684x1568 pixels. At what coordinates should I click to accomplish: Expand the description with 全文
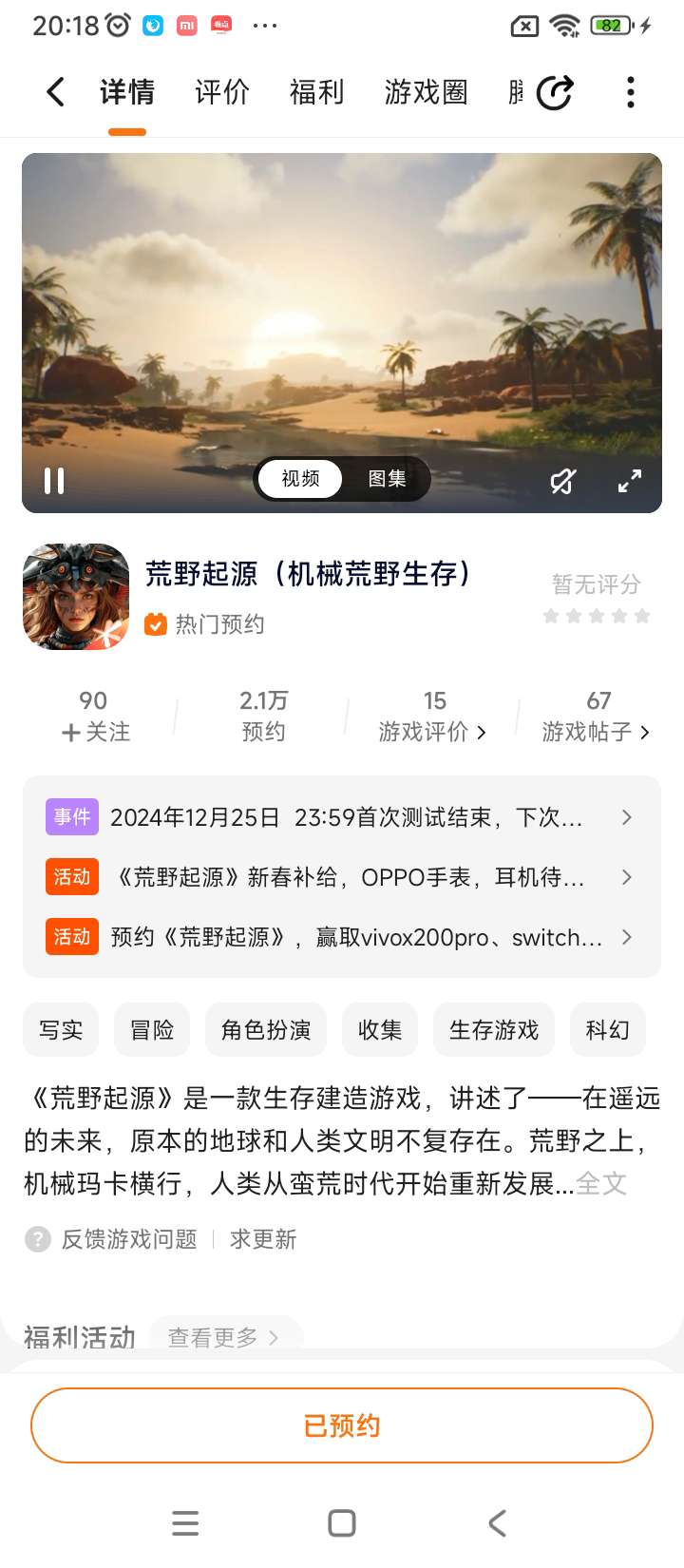click(601, 1184)
